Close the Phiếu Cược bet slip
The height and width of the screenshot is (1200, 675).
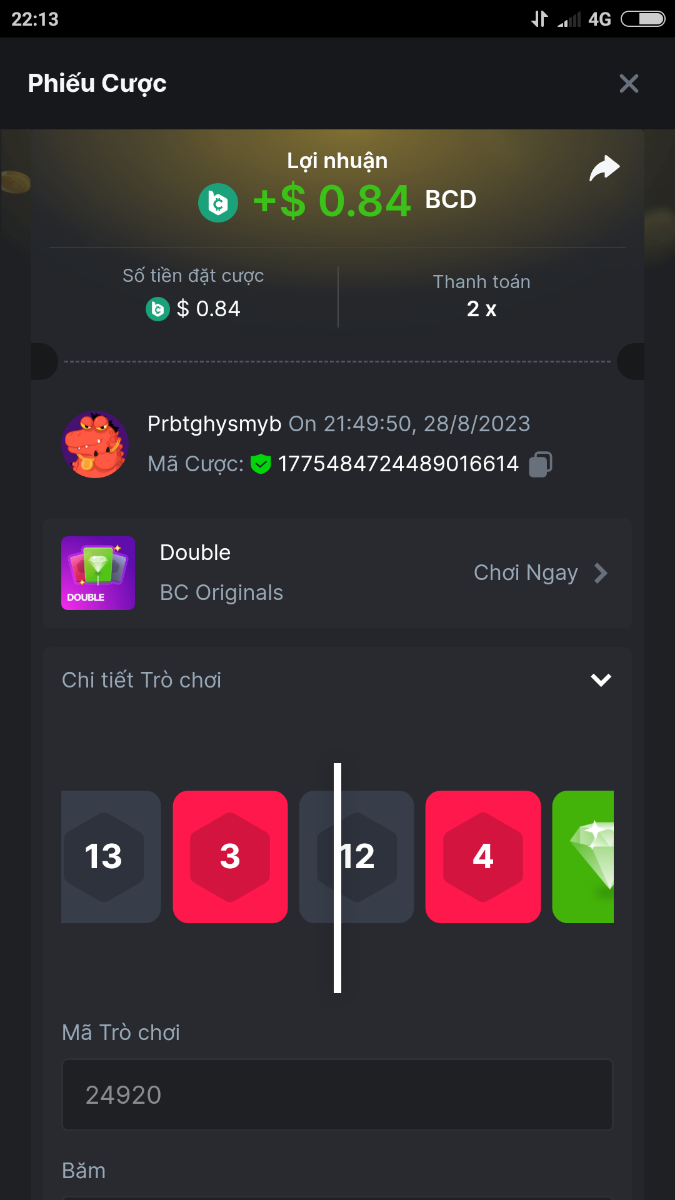tap(628, 84)
